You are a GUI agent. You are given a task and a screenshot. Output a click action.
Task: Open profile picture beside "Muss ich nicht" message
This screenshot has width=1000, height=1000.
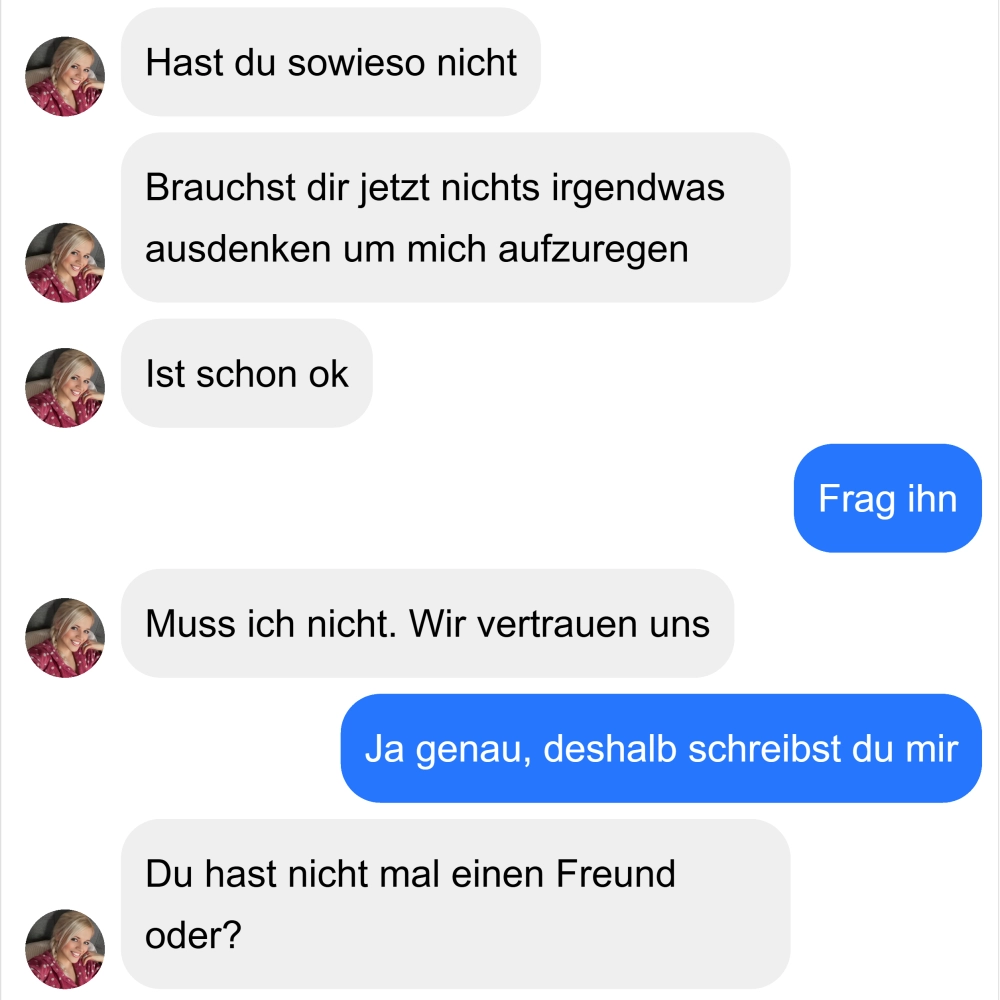[65, 638]
